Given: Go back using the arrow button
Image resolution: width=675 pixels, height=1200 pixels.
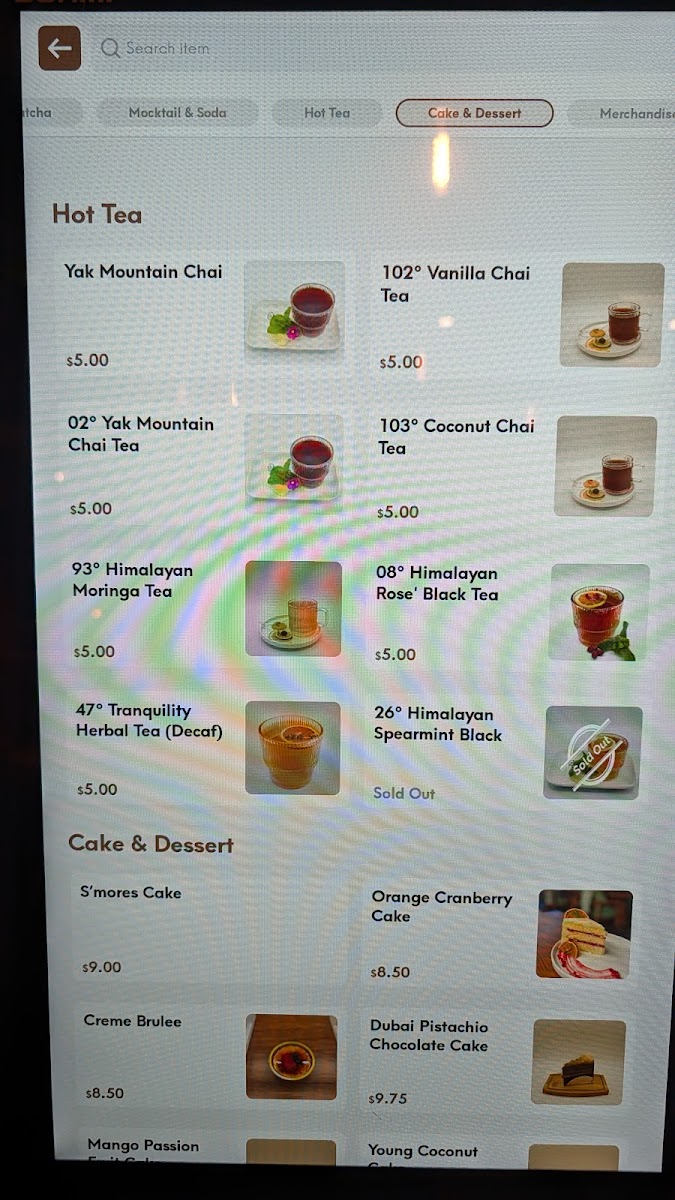Looking at the screenshot, I should (59, 48).
